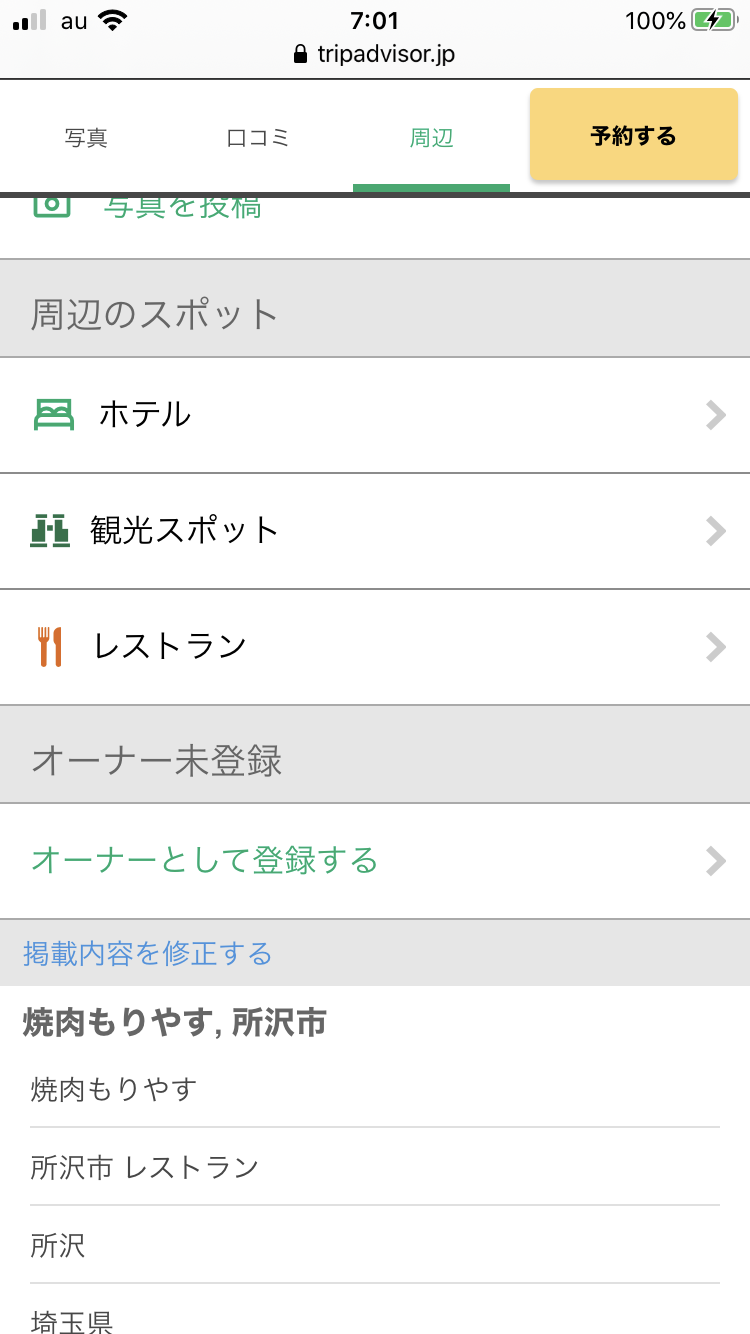Open the 写真を投稿 link
750x1334 pixels.
(183, 207)
